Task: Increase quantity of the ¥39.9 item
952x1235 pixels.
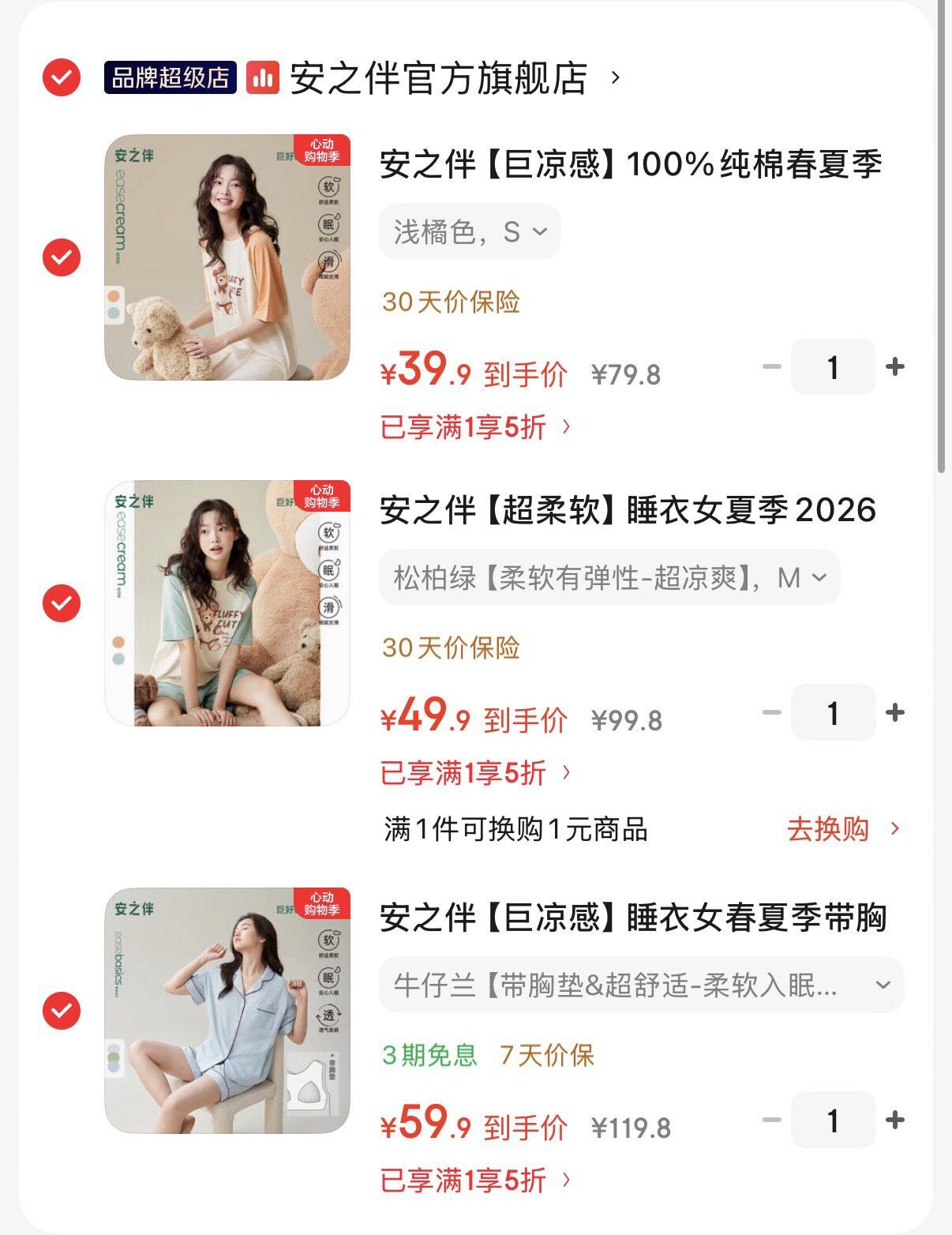Action: tap(895, 367)
